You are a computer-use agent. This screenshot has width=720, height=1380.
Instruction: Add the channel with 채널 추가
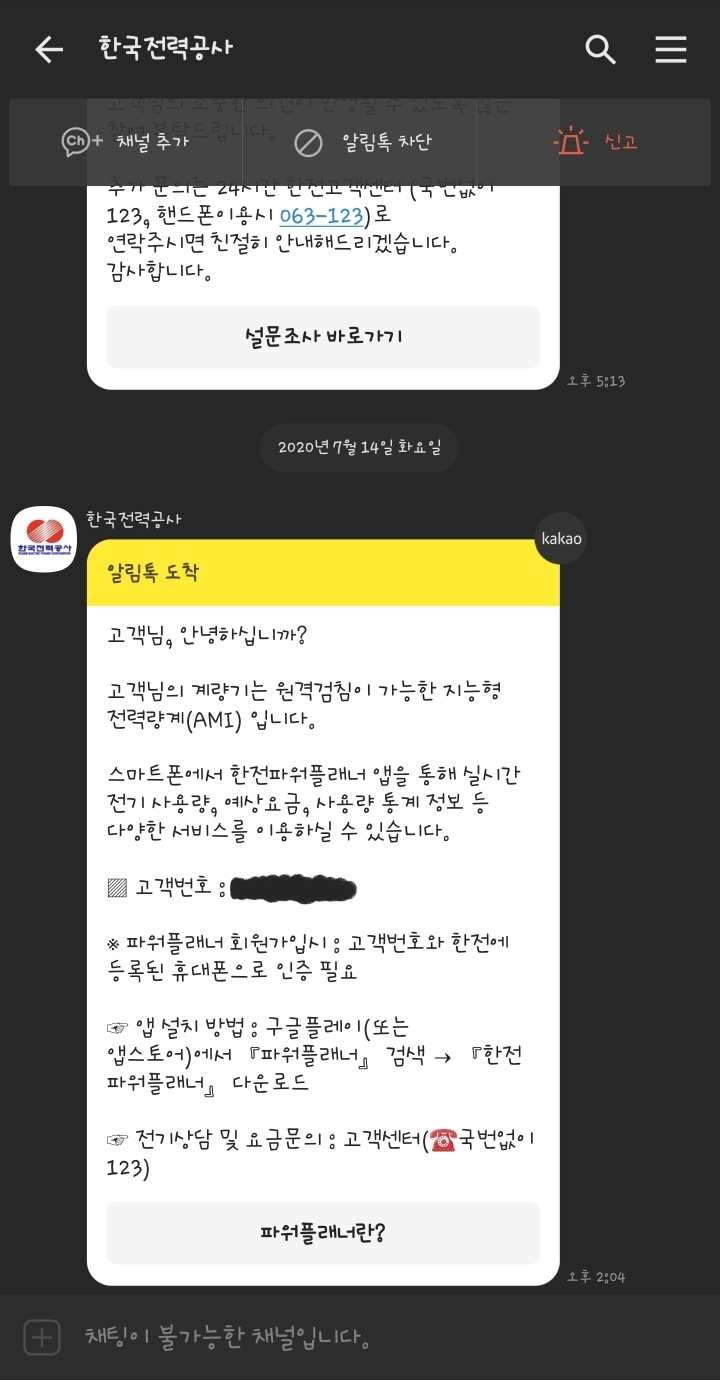tap(125, 142)
